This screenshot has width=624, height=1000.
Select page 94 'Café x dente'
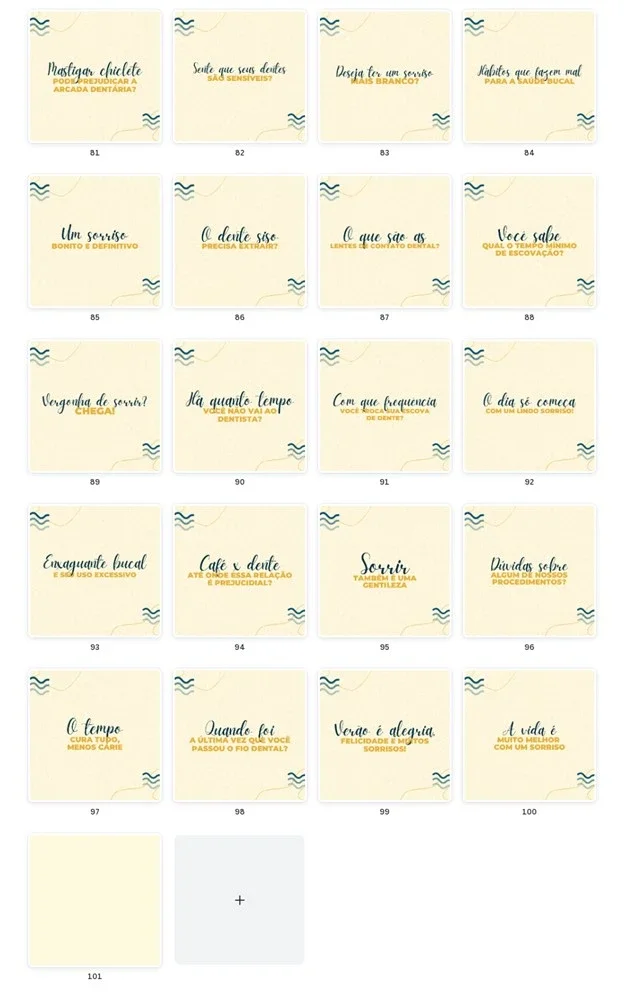239,571
